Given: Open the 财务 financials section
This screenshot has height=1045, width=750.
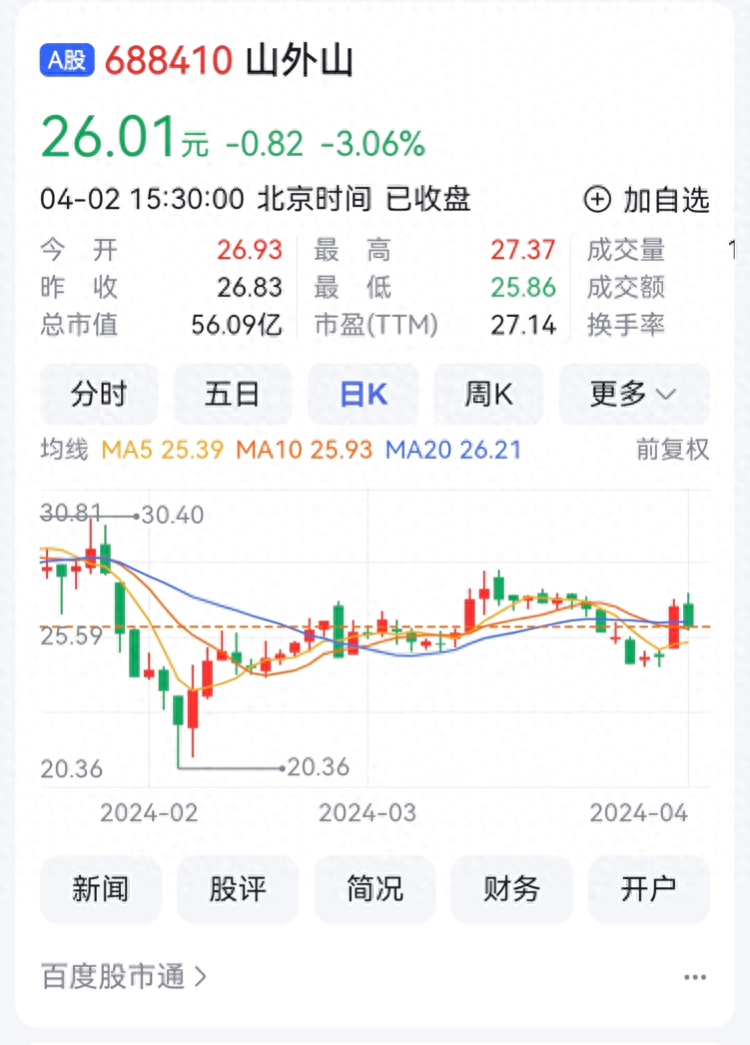Looking at the screenshot, I should click(x=512, y=890).
